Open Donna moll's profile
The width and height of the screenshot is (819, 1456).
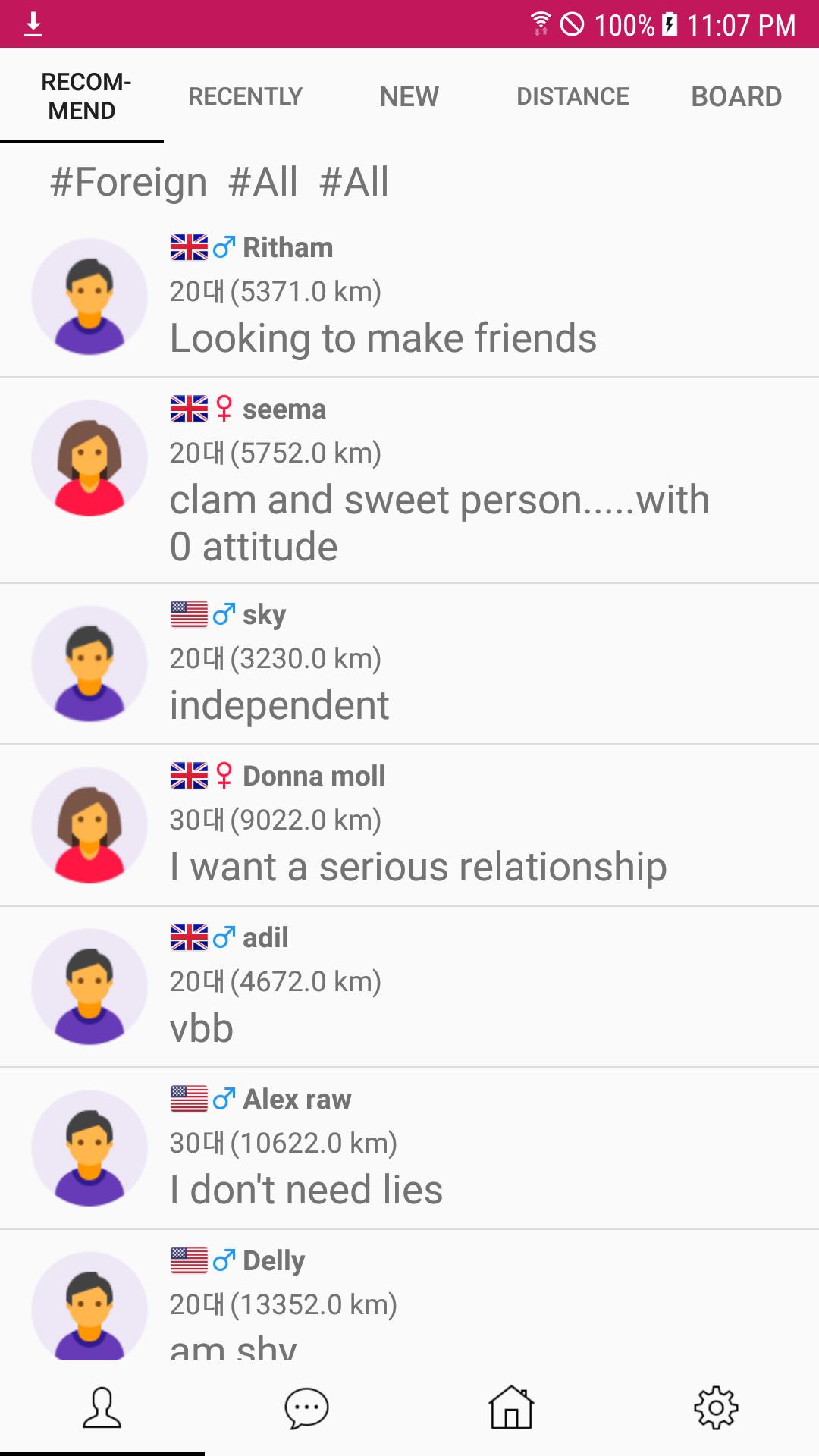pyautogui.click(x=409, y=824)
